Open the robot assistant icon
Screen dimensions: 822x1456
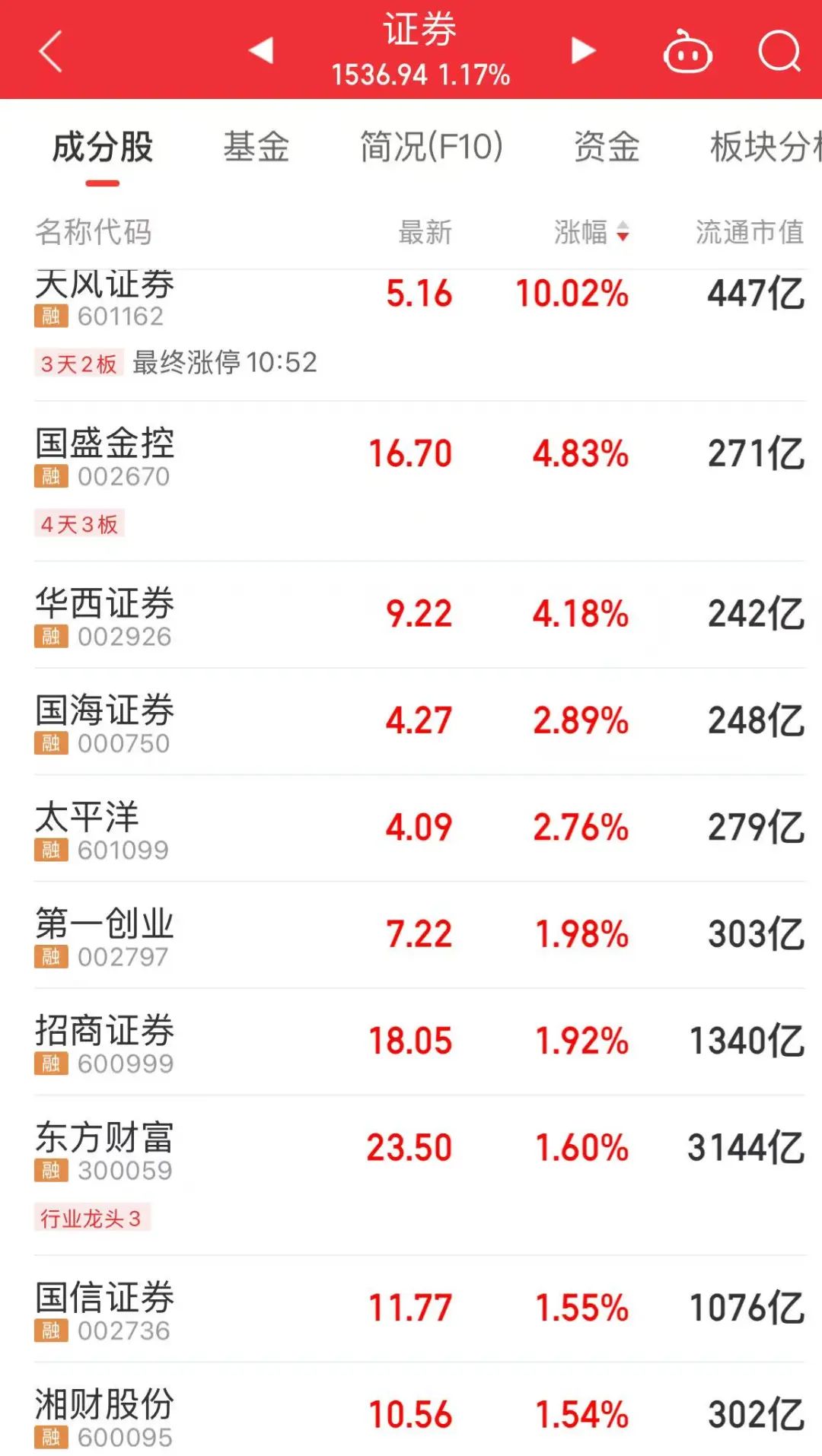(687, 52)
